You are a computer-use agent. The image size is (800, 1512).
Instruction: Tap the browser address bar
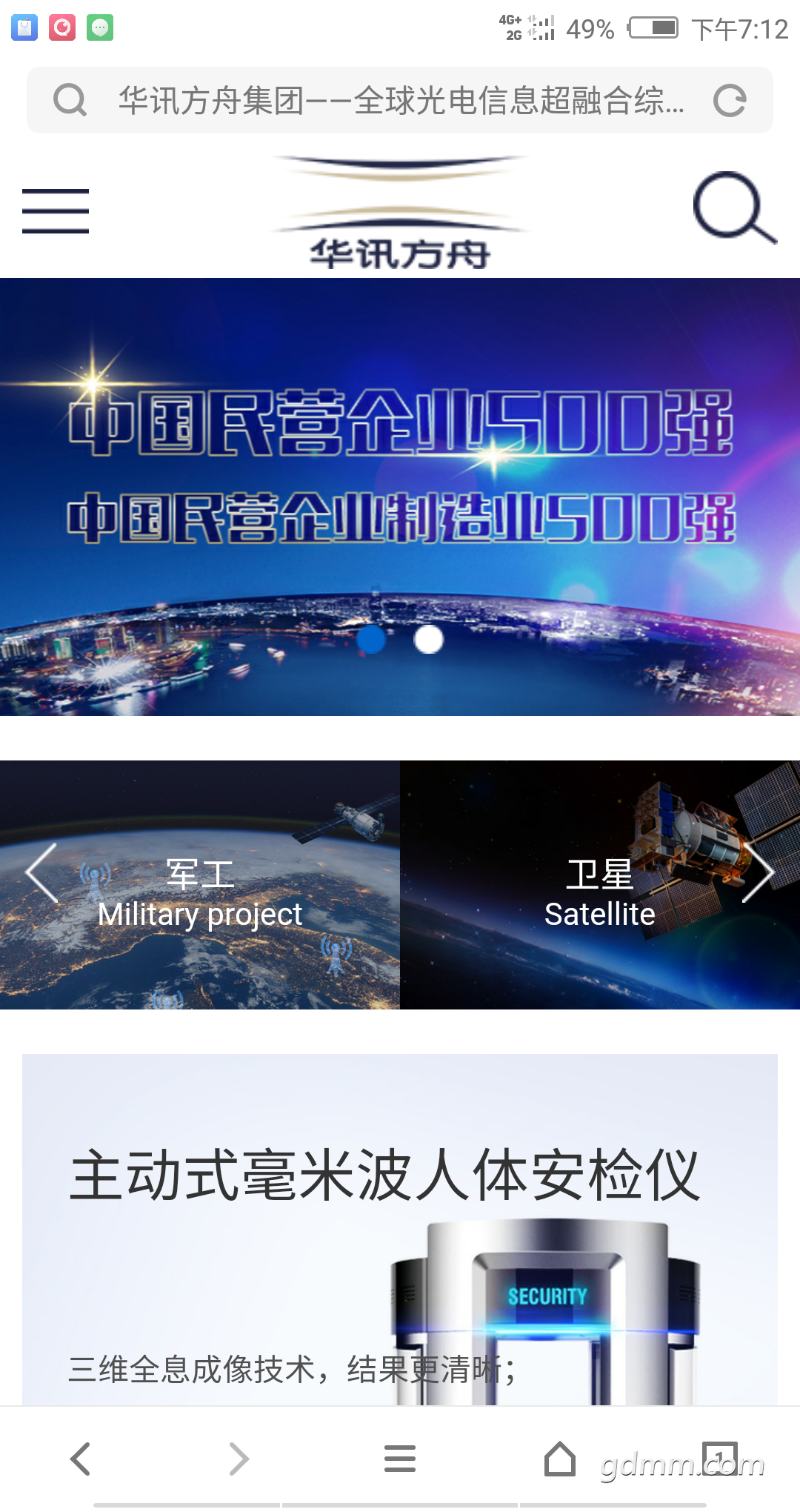click(400, 101)
